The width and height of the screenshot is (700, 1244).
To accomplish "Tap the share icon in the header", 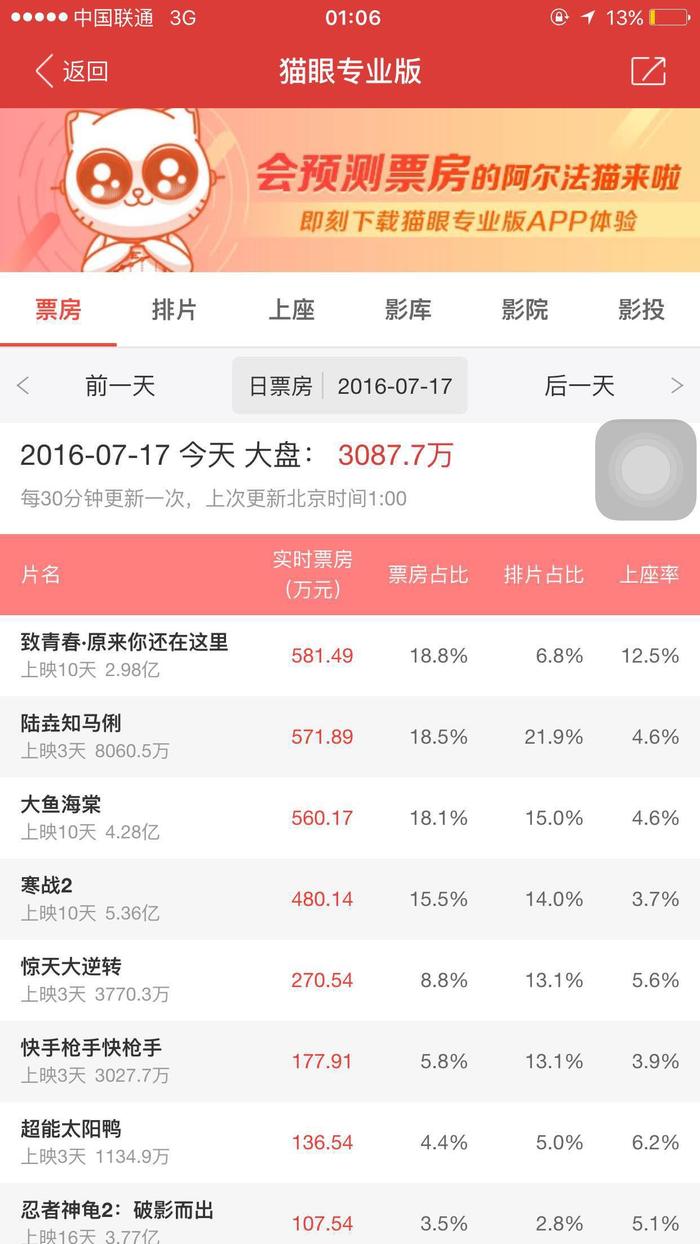I will pyautogui.click(x=648, y=71).
